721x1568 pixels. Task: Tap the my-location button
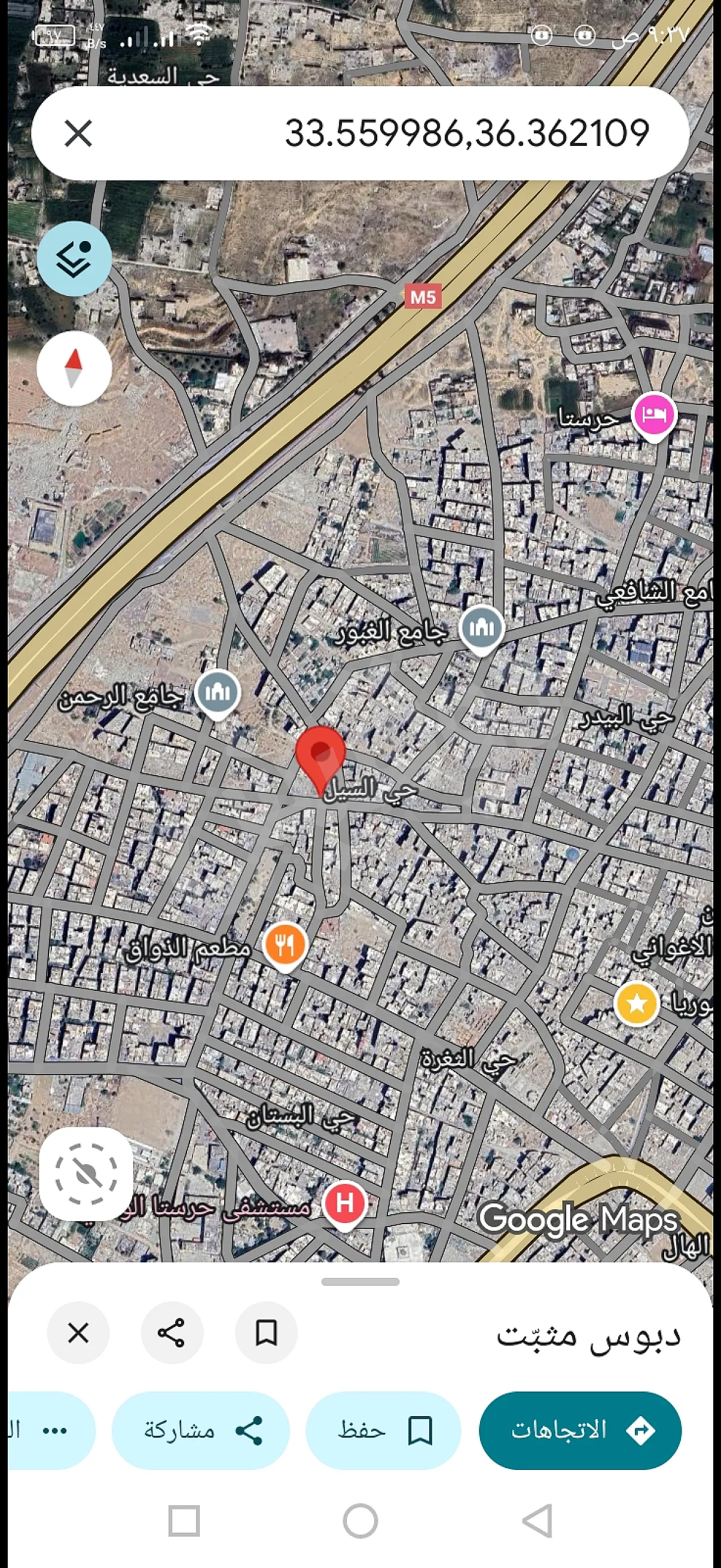click(x=85, y=1173)
